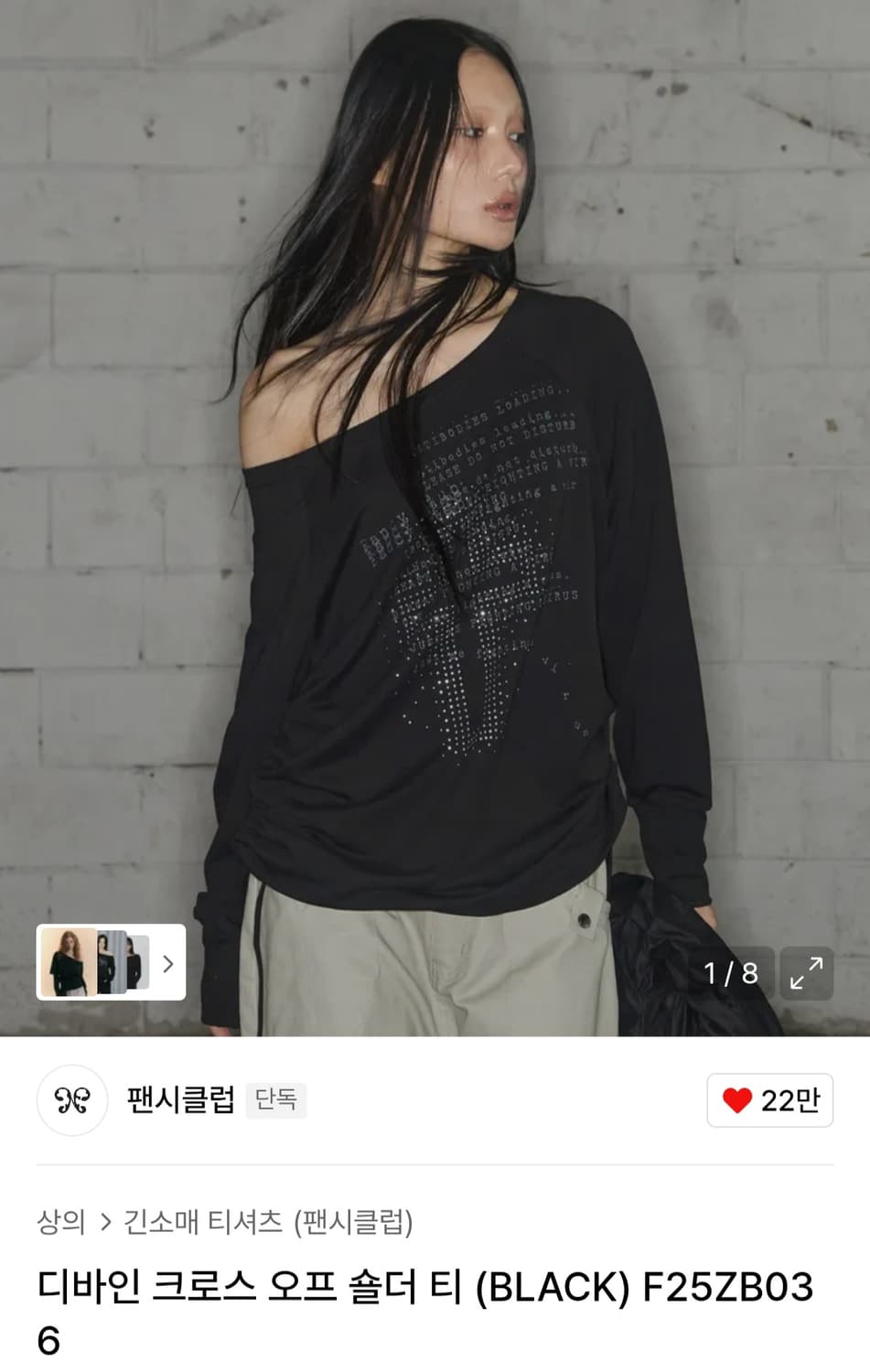Screen dimensions: 870x1372
Task: Click the 단독 exclusive badge
Action: pos(276,1102)
